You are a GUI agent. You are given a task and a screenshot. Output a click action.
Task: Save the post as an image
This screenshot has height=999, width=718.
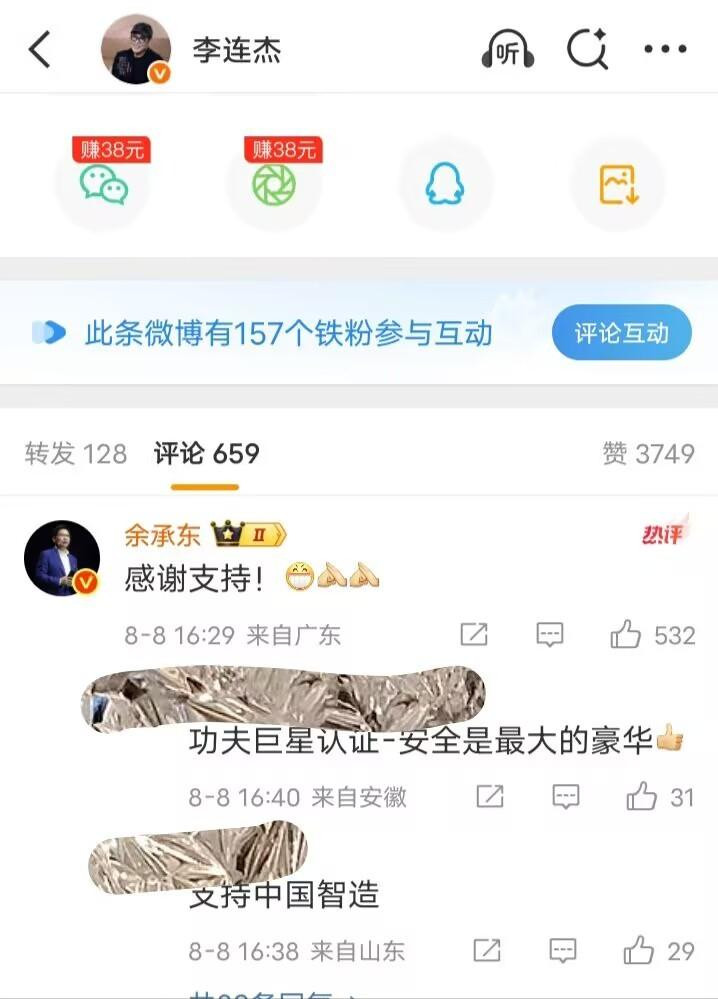click(618, 185)
